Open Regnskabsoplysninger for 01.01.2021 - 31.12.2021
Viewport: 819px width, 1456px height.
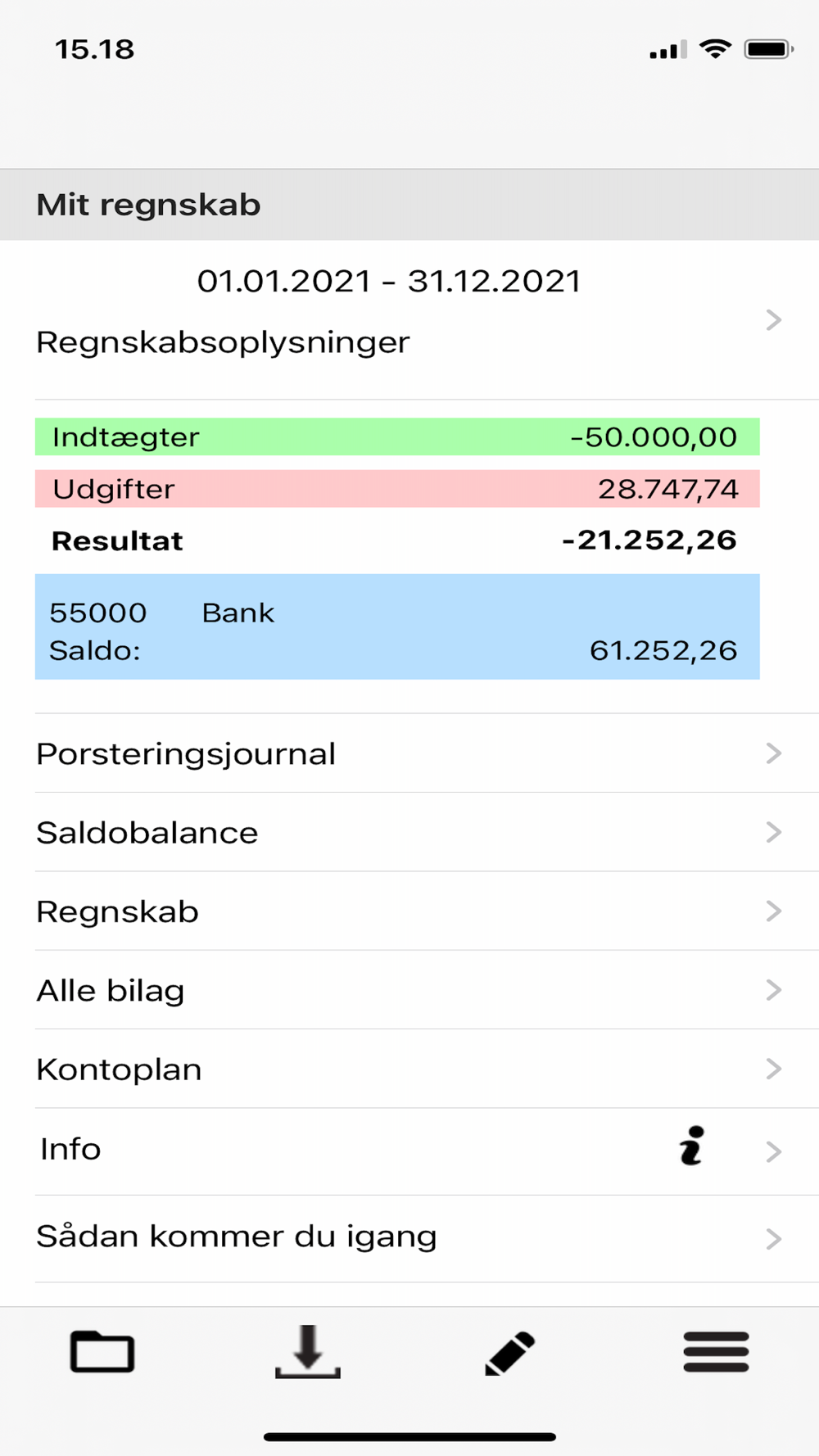tap(408, 319)
